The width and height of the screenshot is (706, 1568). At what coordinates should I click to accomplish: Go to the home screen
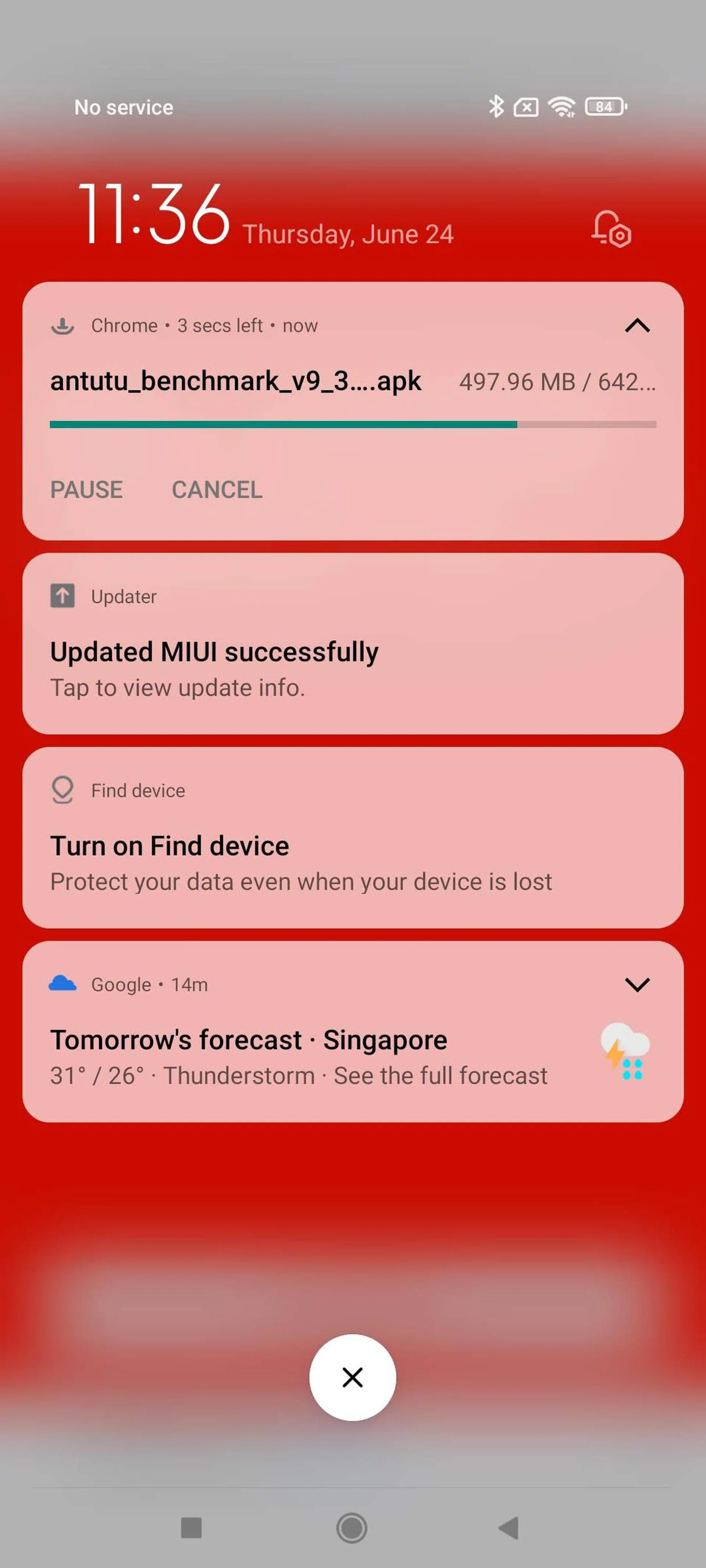point(352,1527)
